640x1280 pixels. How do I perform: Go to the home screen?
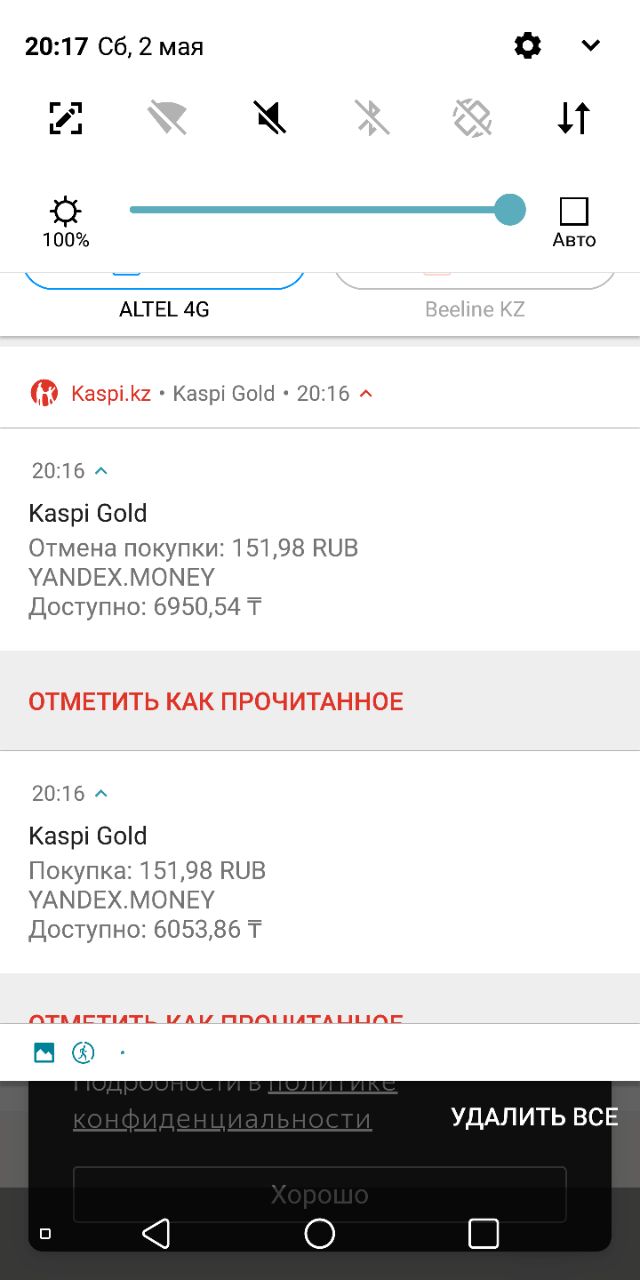(x=320, y=1234)
